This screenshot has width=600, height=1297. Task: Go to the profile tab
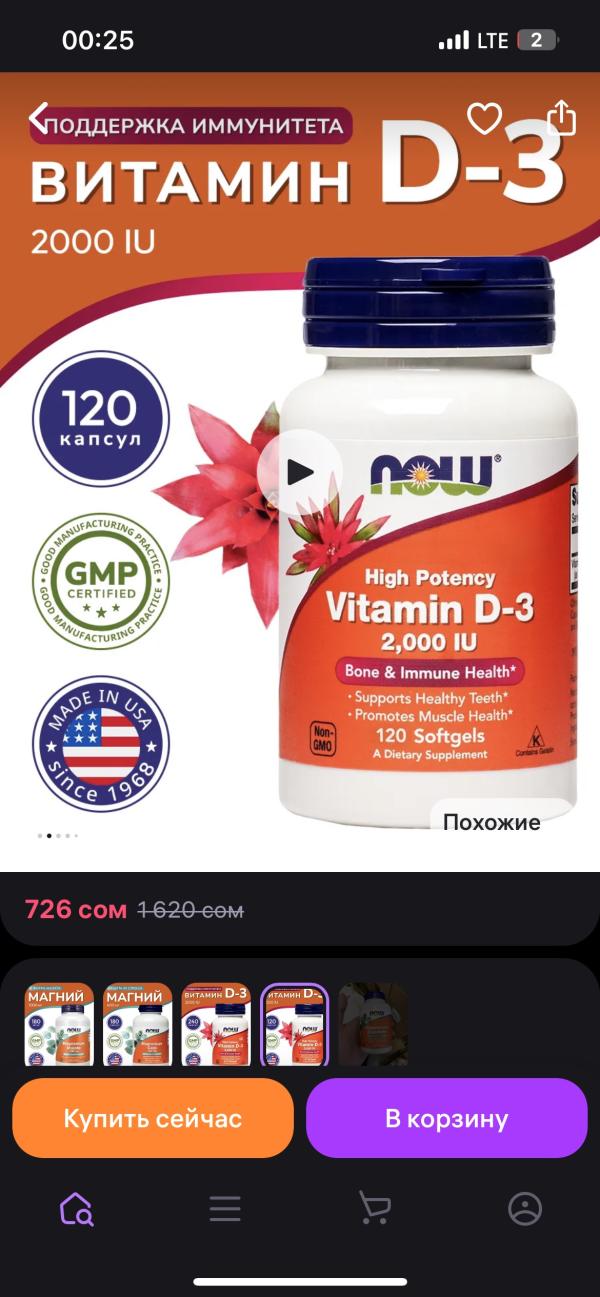tap(524, 1209)
